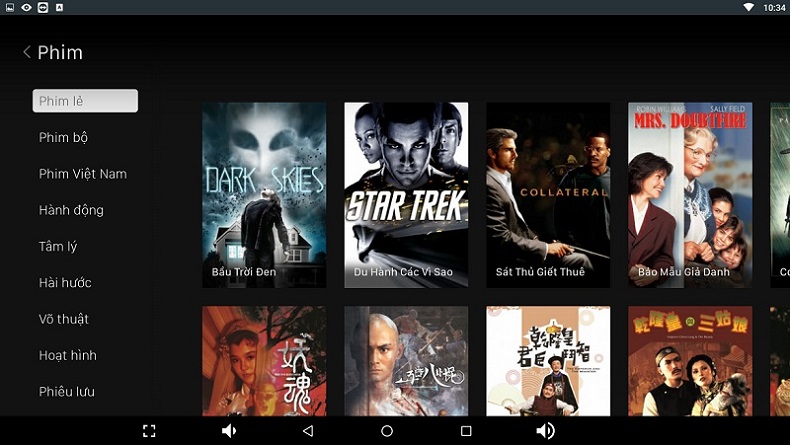Raise the volume with the louder speaker icon
The height and width of the screenshot is (445, 790).
pos(545,431)
